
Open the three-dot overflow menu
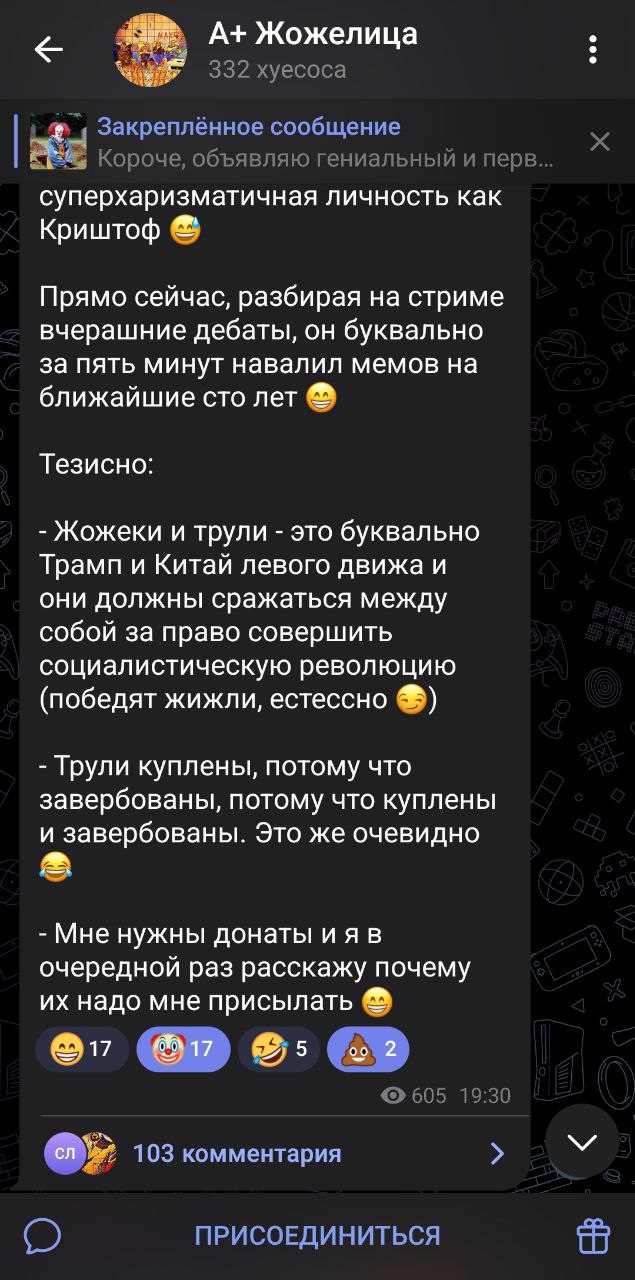[x=593, y=49]
